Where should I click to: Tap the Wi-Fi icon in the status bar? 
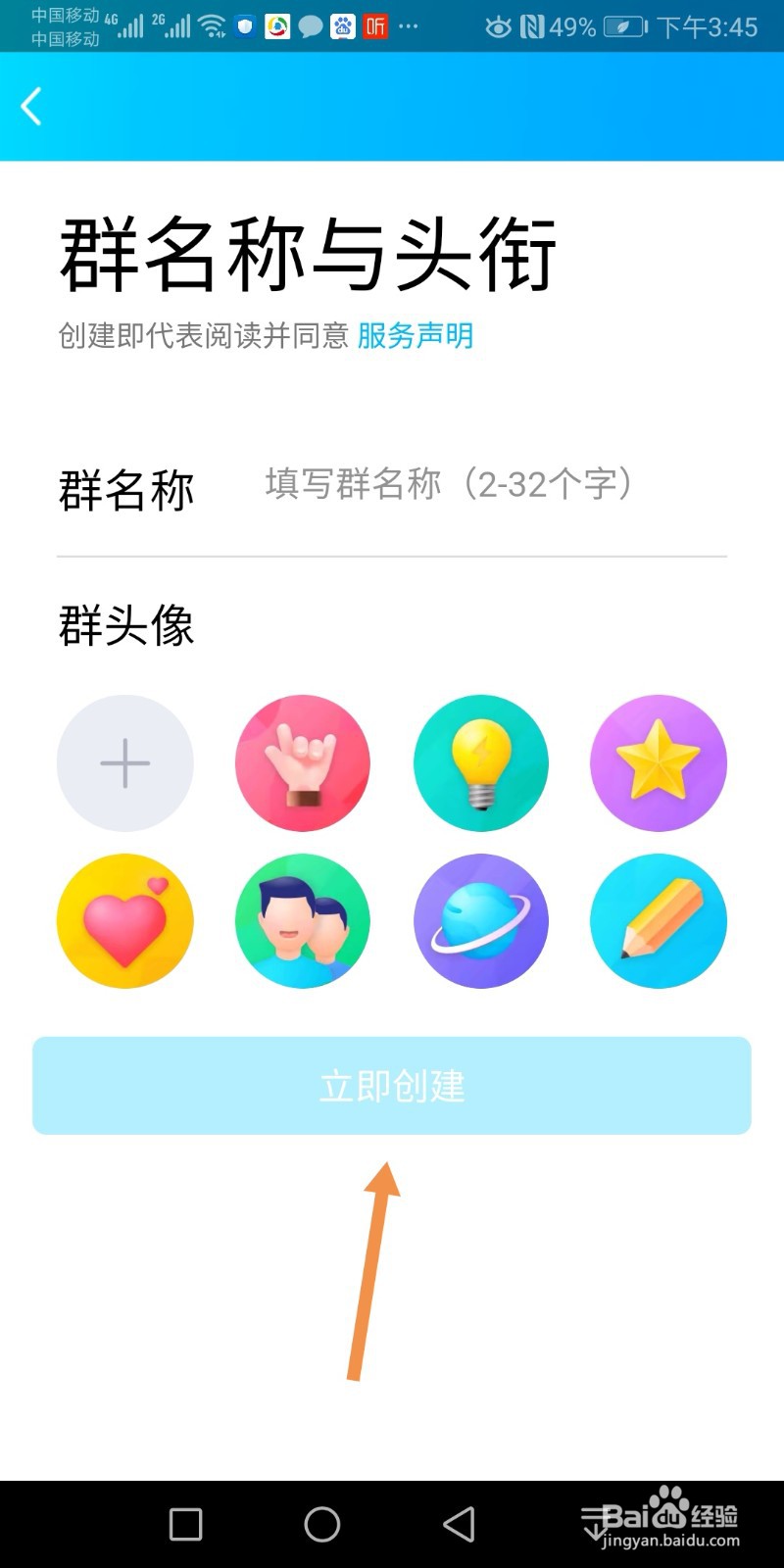(x=214, y=26)
